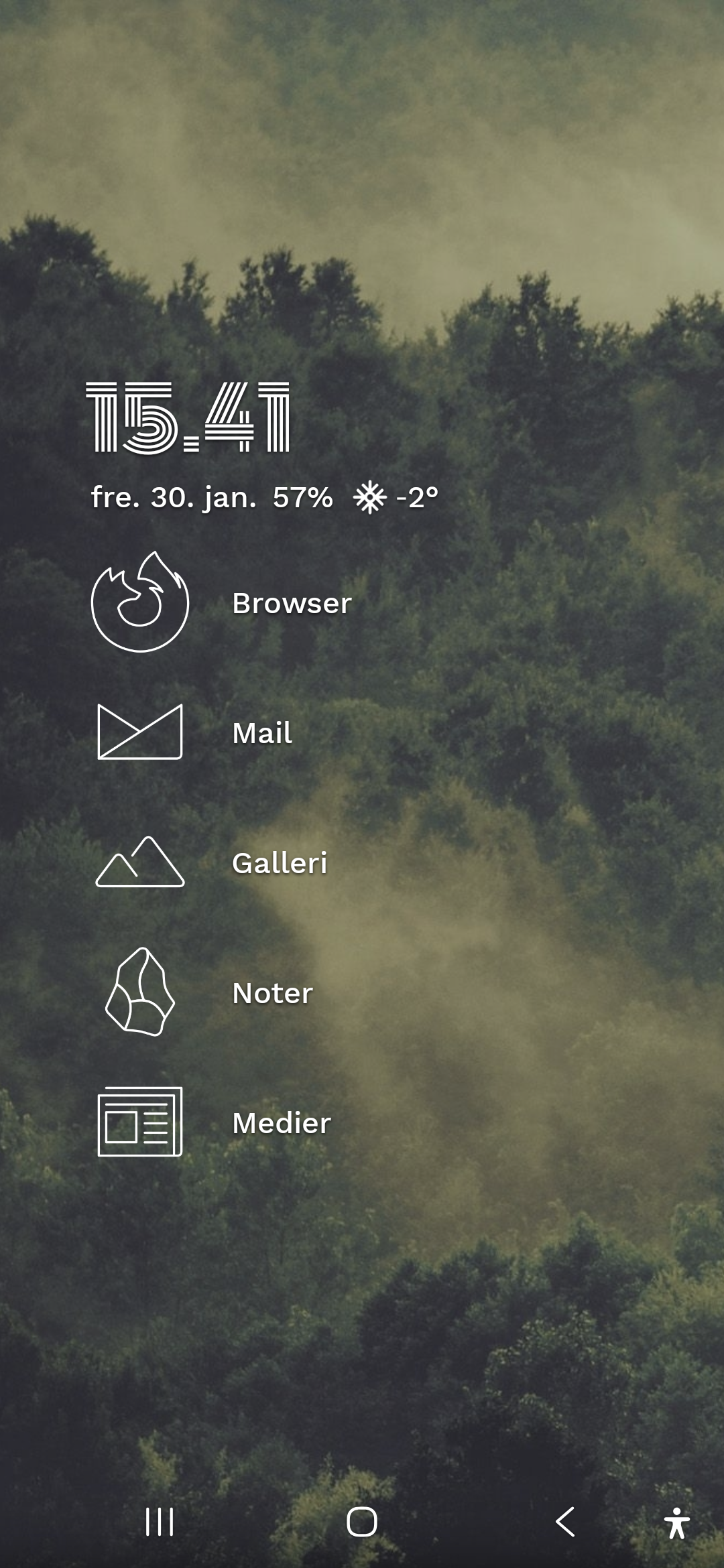Go to the home screen

(362, 1522)
